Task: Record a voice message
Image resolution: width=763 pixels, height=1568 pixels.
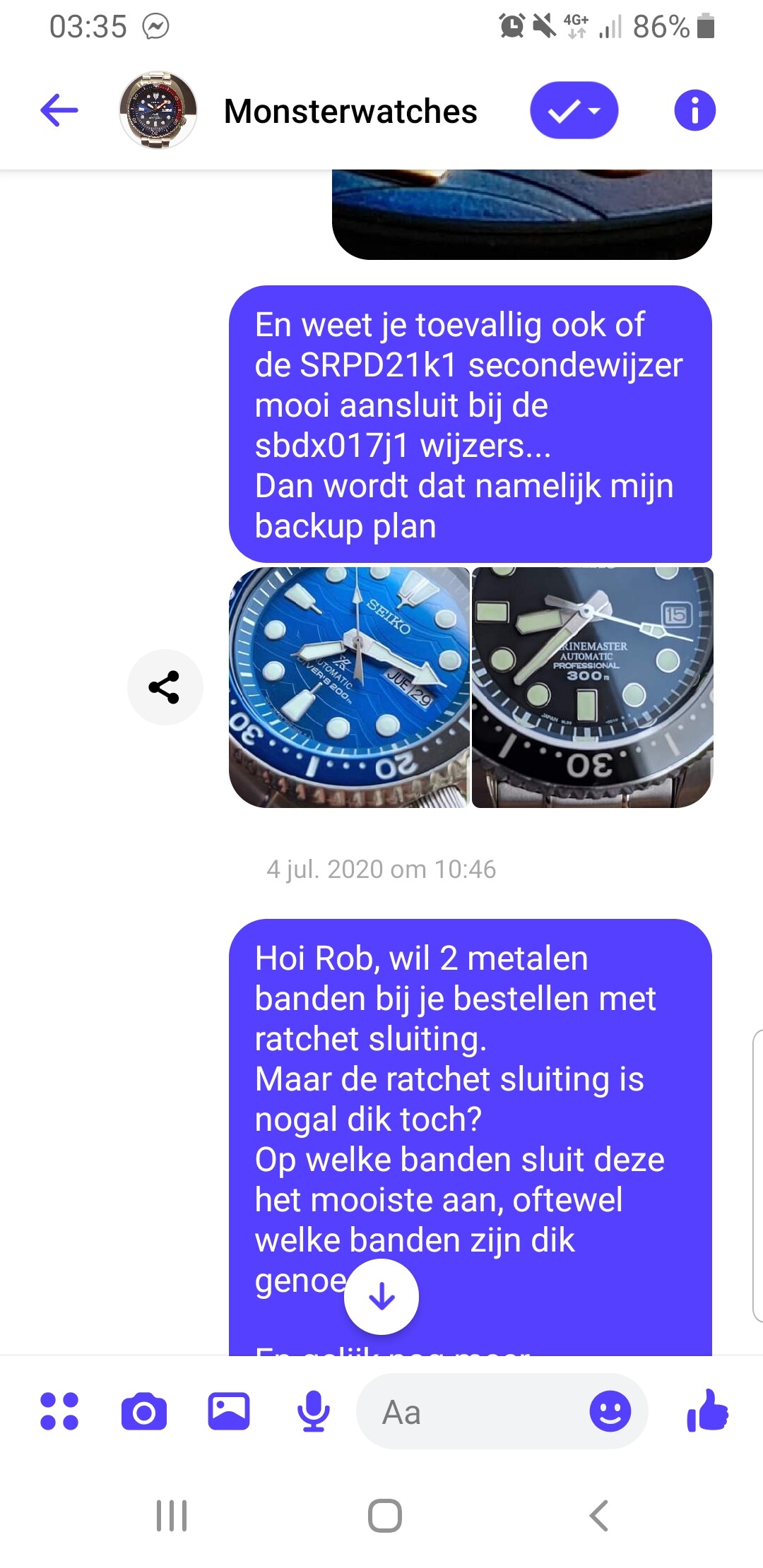Action: [x=313, y=1411]
